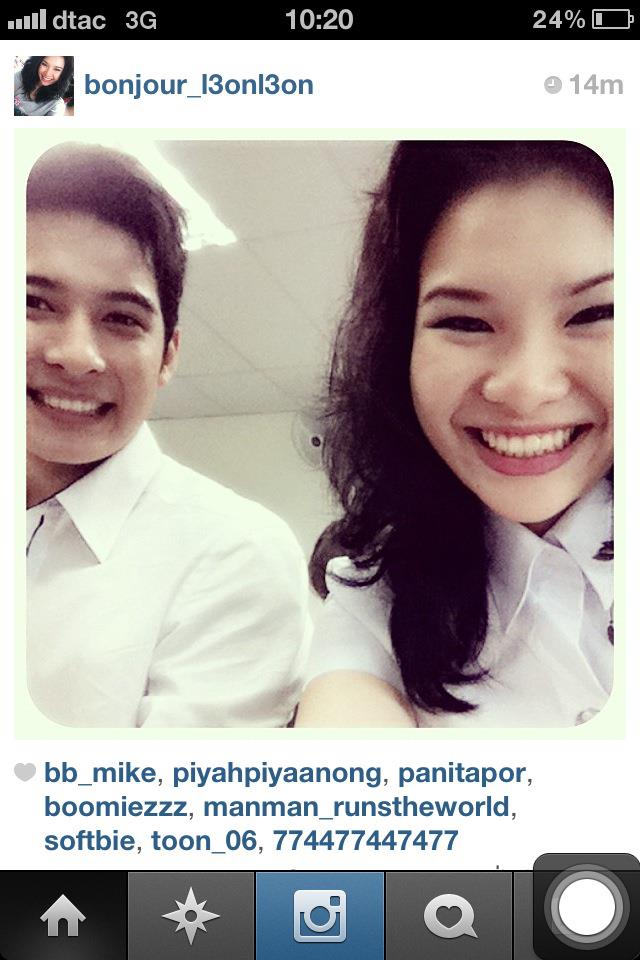
Task: Open bonjour_l3onl3on's profile from the username
Action: click(199, 85)
